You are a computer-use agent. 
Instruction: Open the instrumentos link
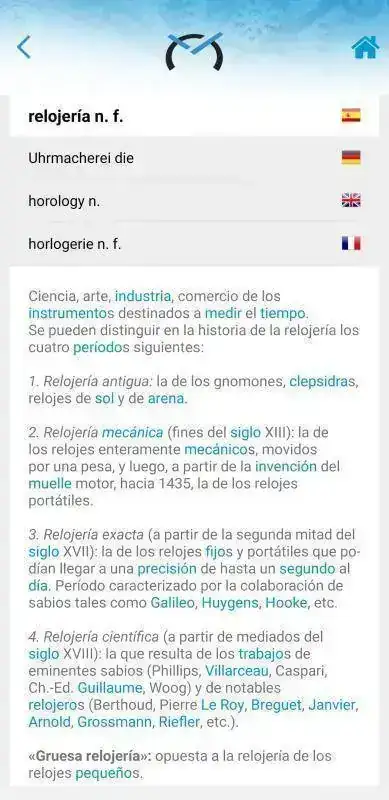(71, 313)
